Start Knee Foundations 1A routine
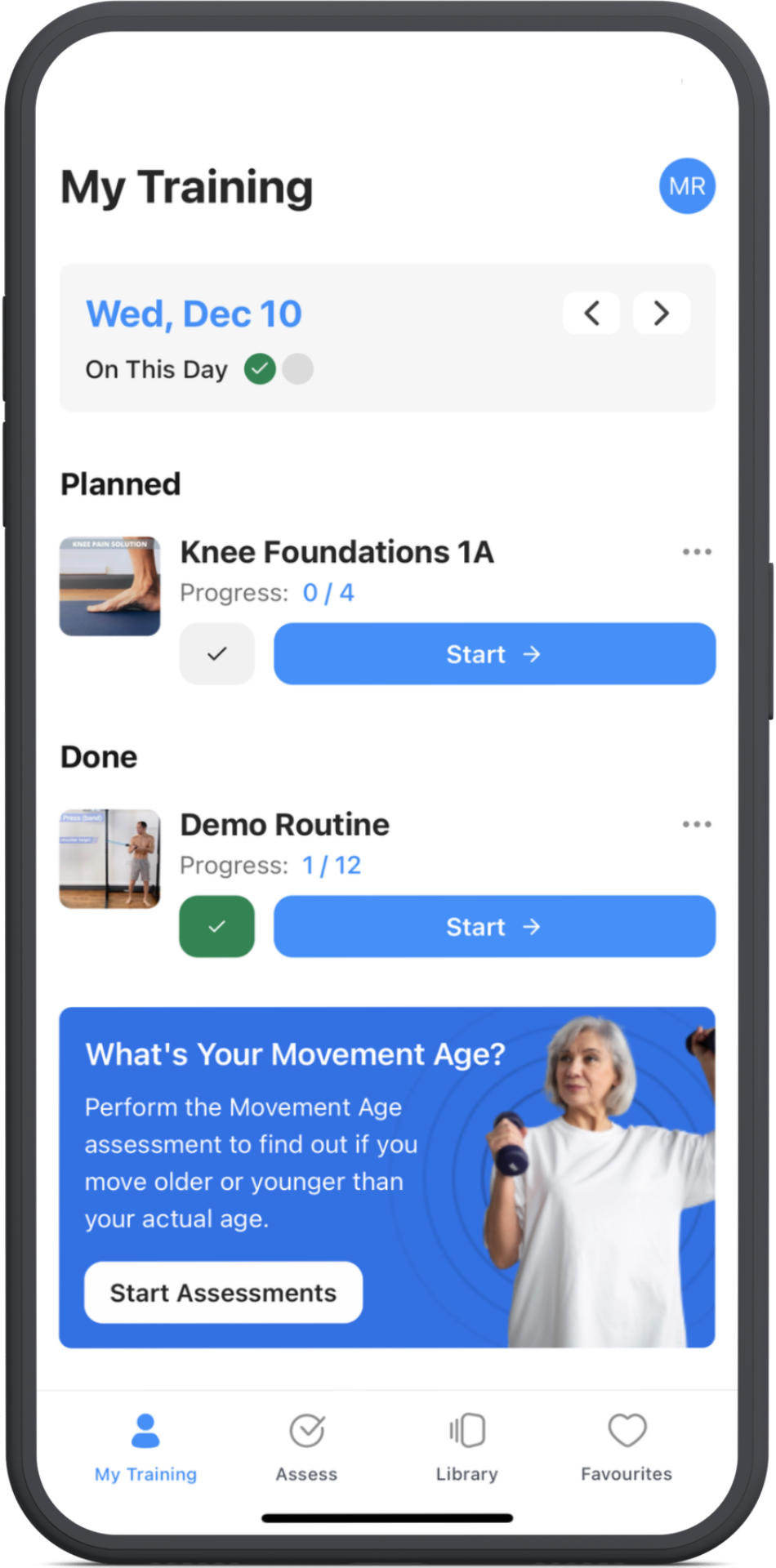776x1568 pixels. coord(494,654)
